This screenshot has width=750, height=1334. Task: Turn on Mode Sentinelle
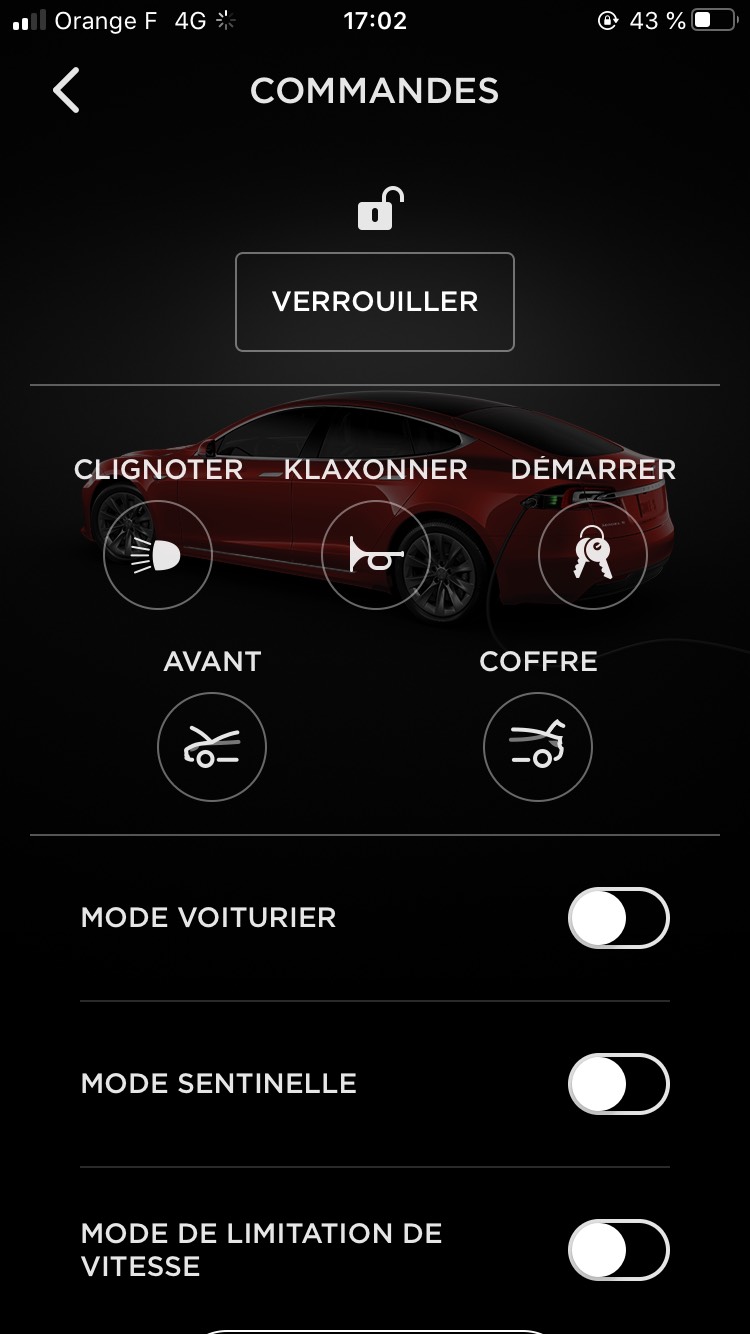pyautogui.click(x=618, y=1084)
